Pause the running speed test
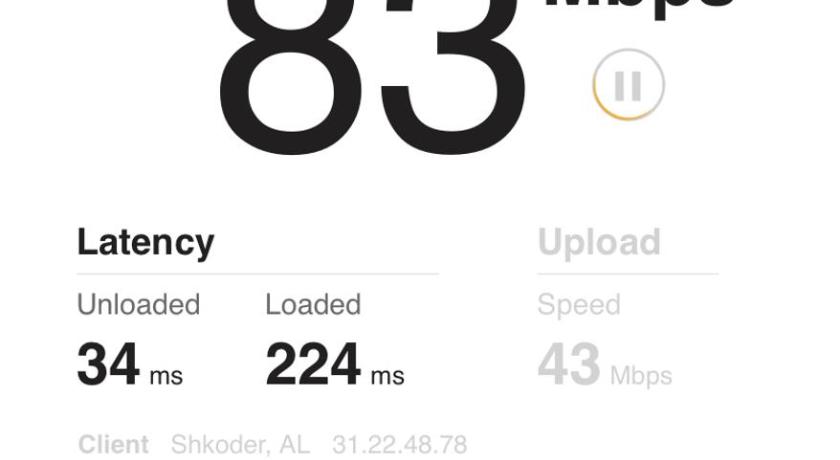This screenshot has width=840, height=460. pos(628,85)
